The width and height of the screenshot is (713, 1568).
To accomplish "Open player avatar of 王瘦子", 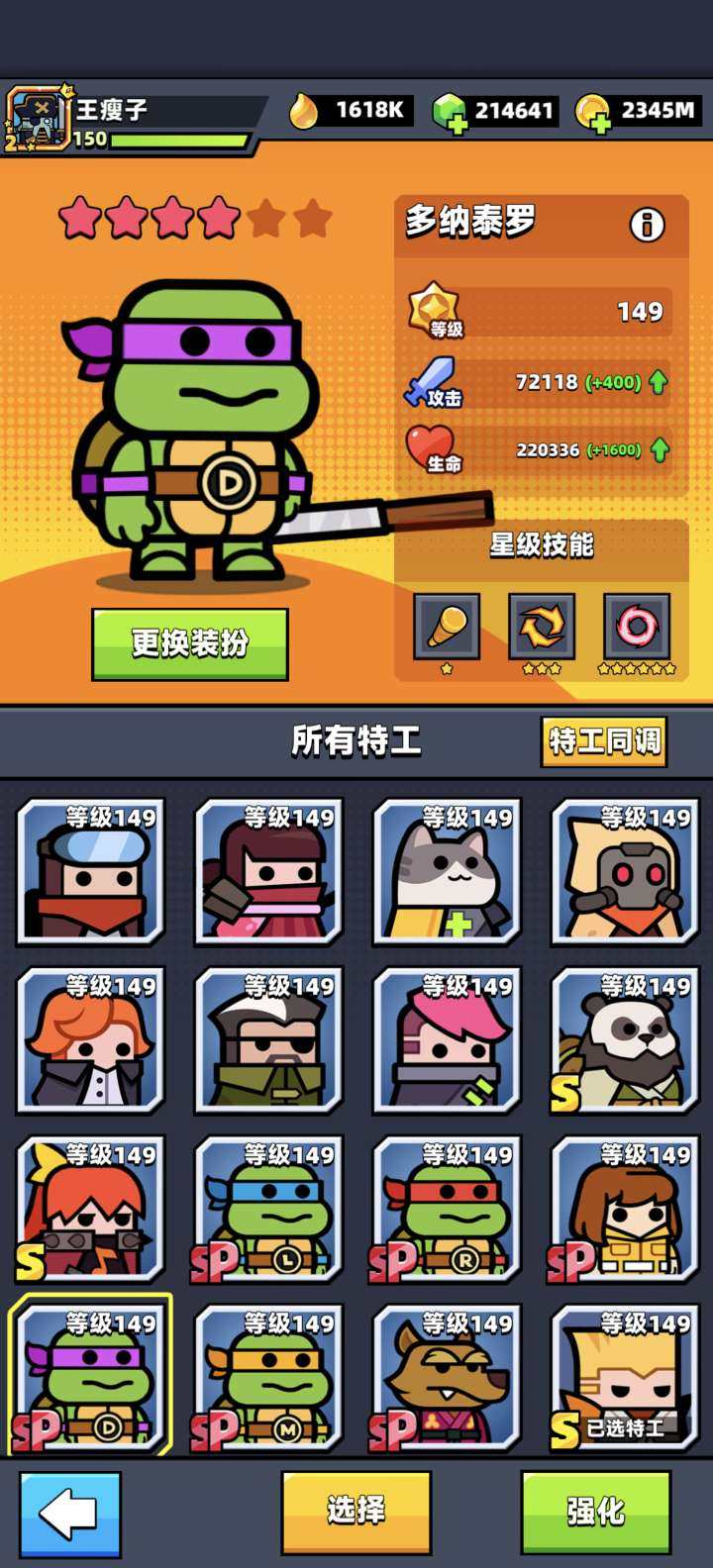I will coord(35,114).
